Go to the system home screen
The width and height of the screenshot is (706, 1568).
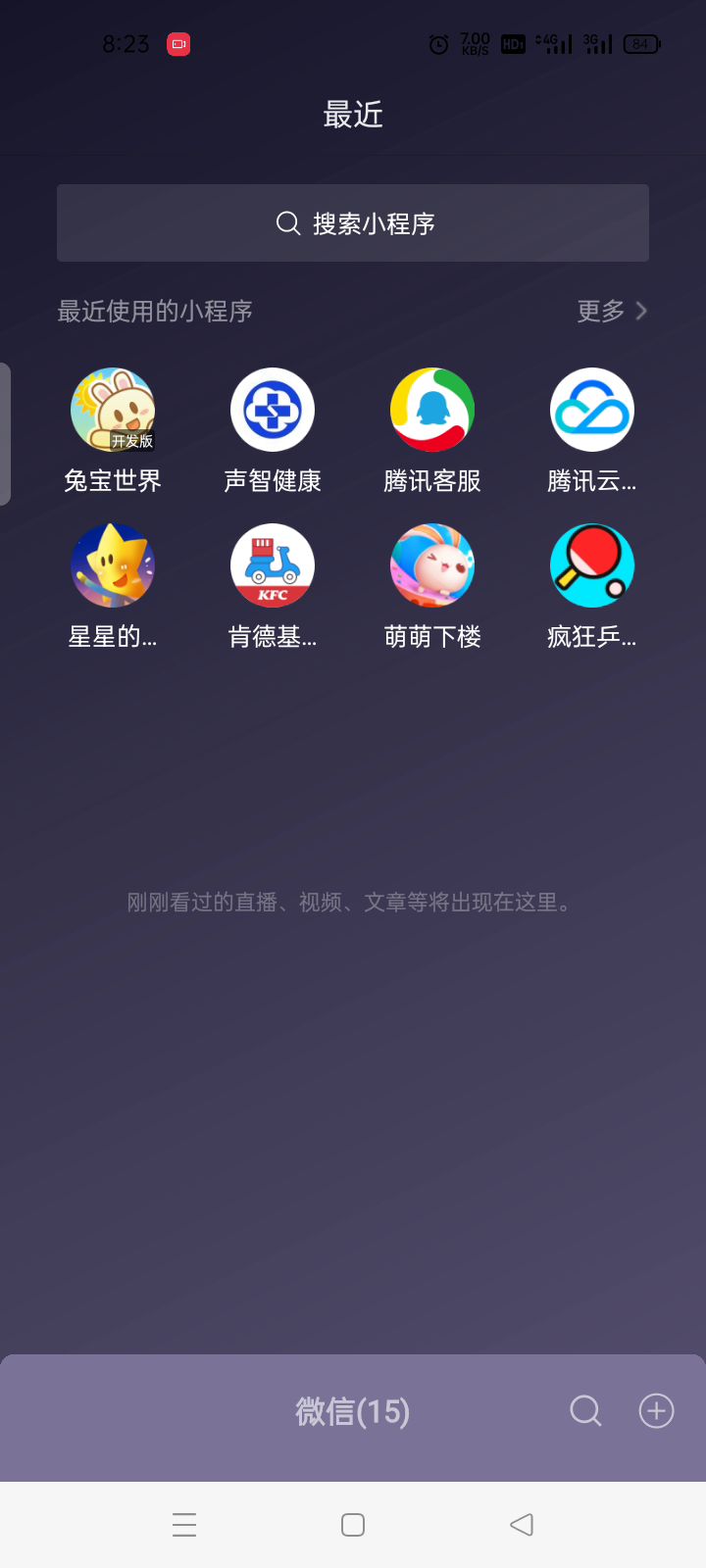point(353,1525)
